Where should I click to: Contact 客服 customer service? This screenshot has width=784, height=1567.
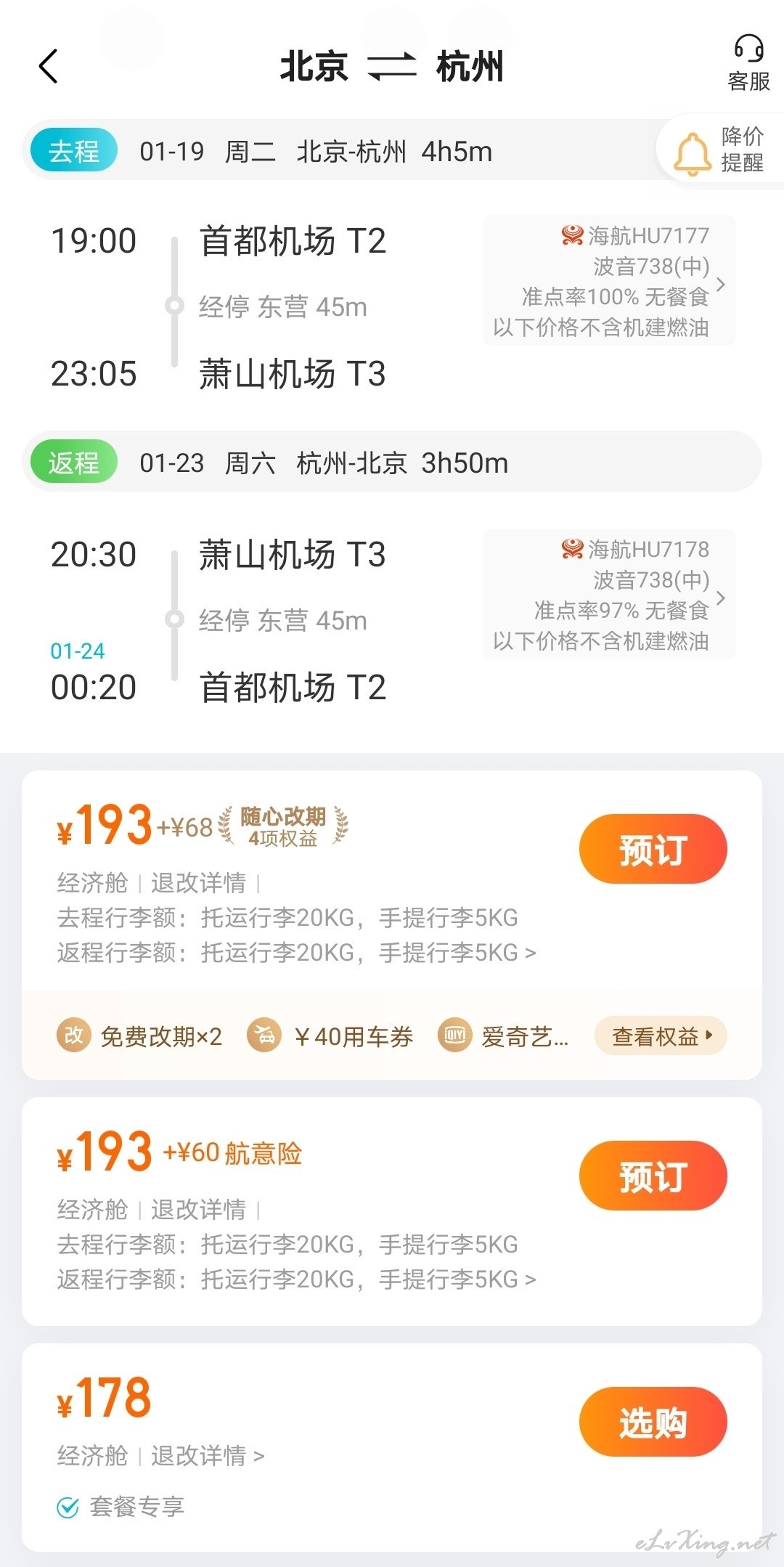(748, 63)
